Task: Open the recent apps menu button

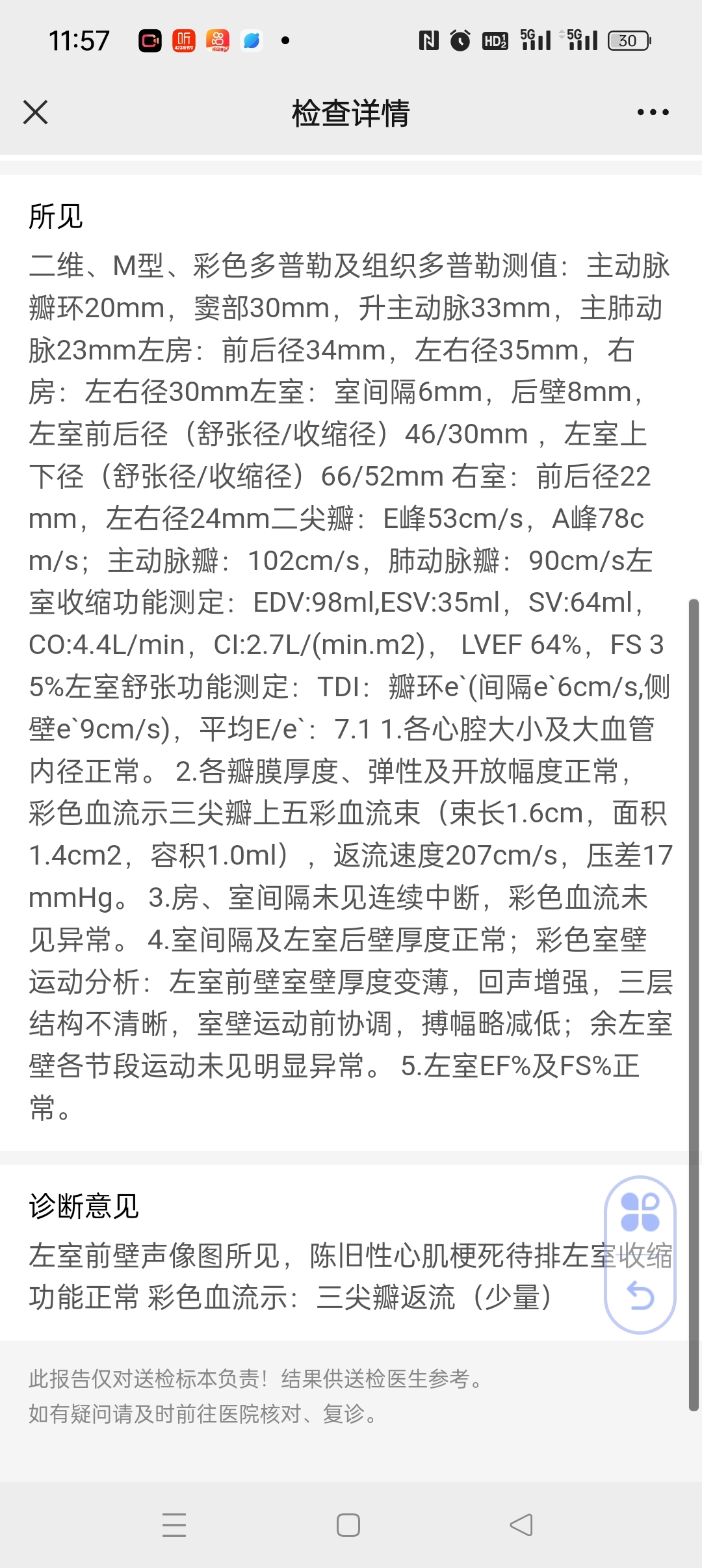Action: pyautogui.click(x=174, y=1525)
